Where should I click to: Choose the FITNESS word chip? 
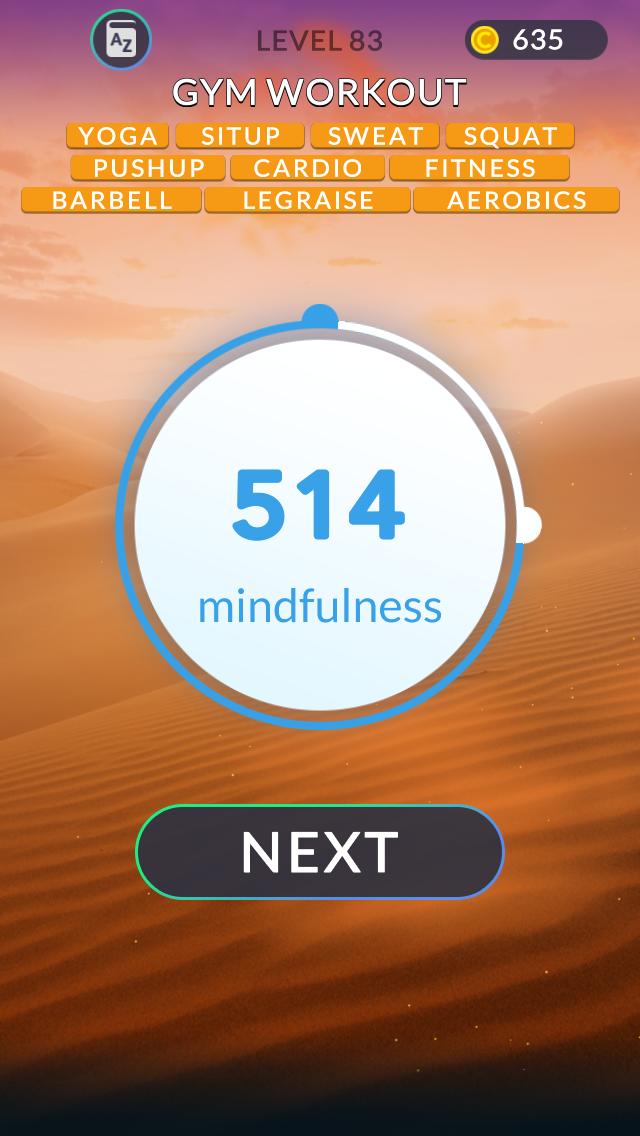479,168
